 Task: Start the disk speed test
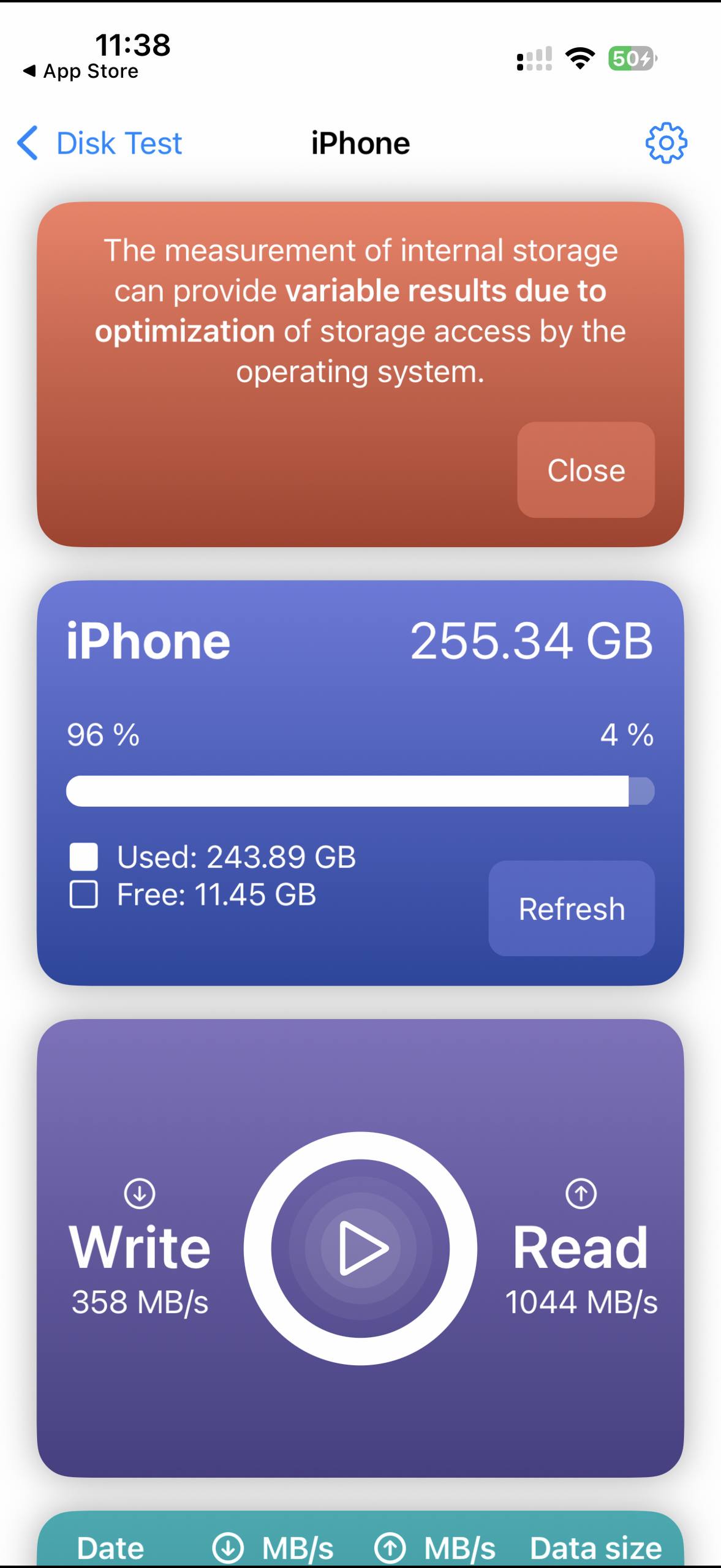pyautogui.click(x=360, y=1248)
